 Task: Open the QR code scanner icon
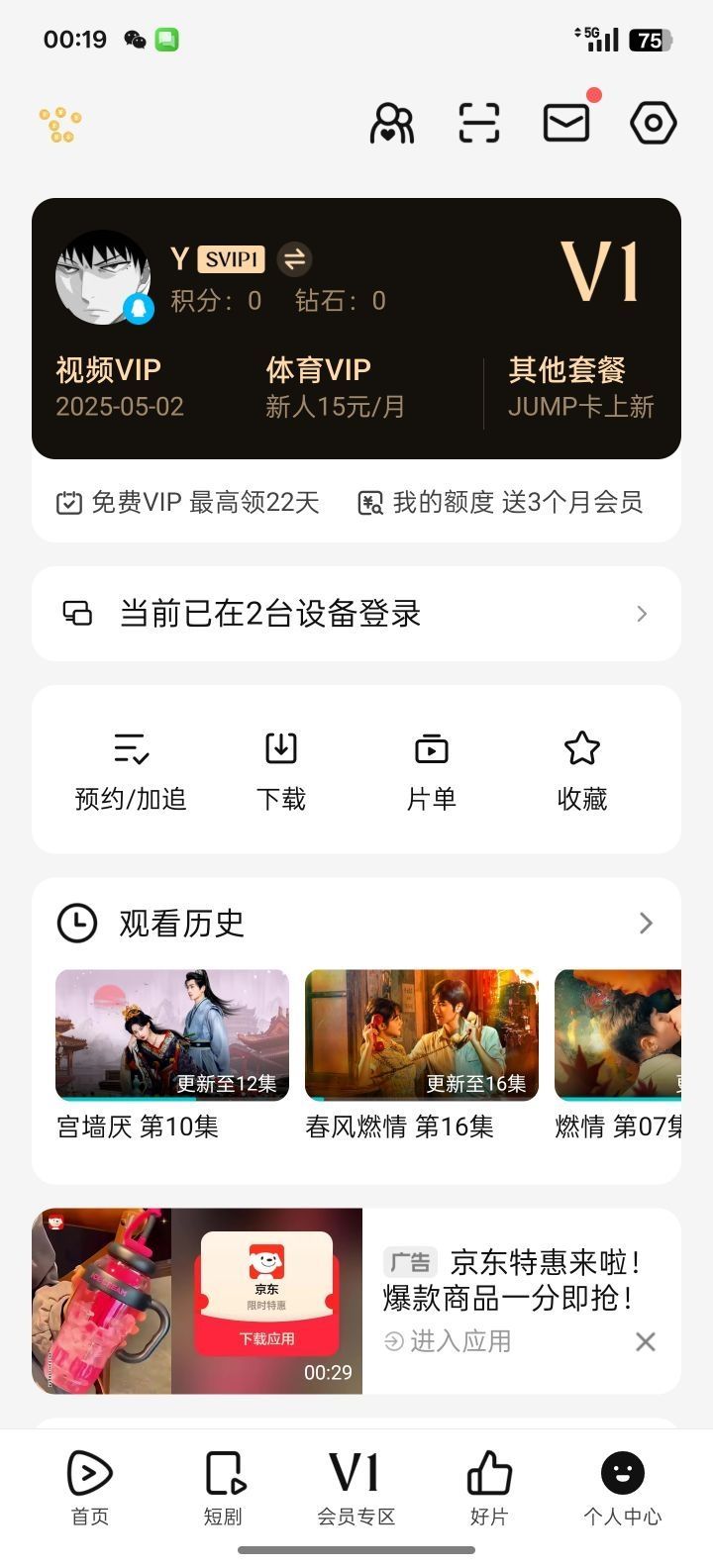[x=478, y=121]
